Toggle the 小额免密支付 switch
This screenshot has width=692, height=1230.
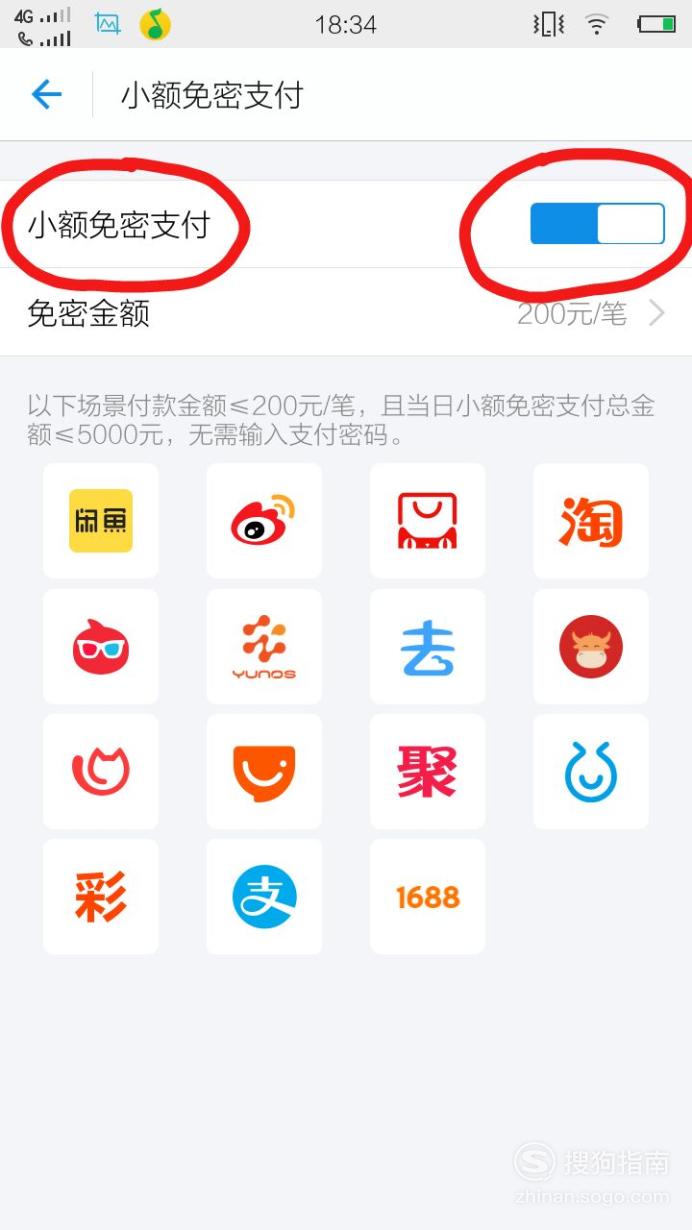tap(597, 224)
